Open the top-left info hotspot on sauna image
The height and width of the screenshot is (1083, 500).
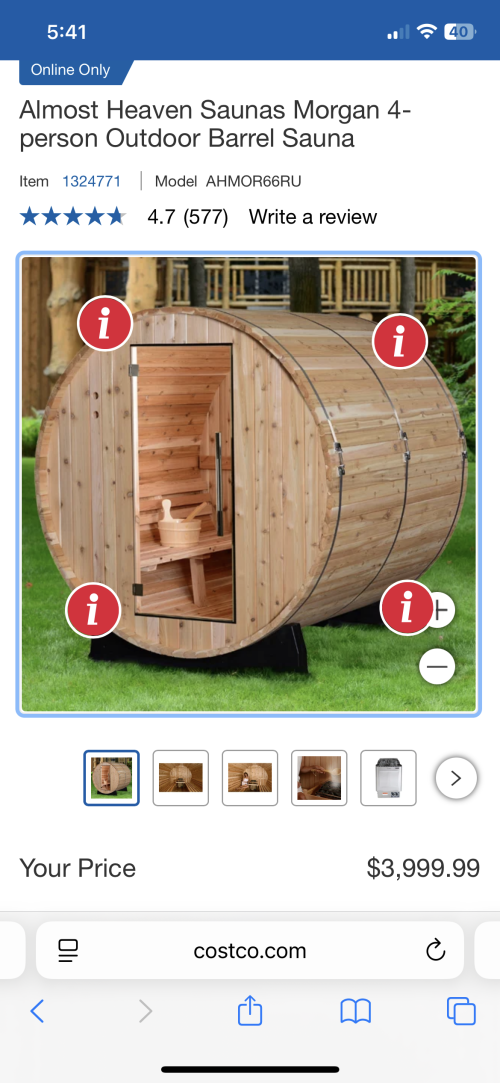point(104,323)
